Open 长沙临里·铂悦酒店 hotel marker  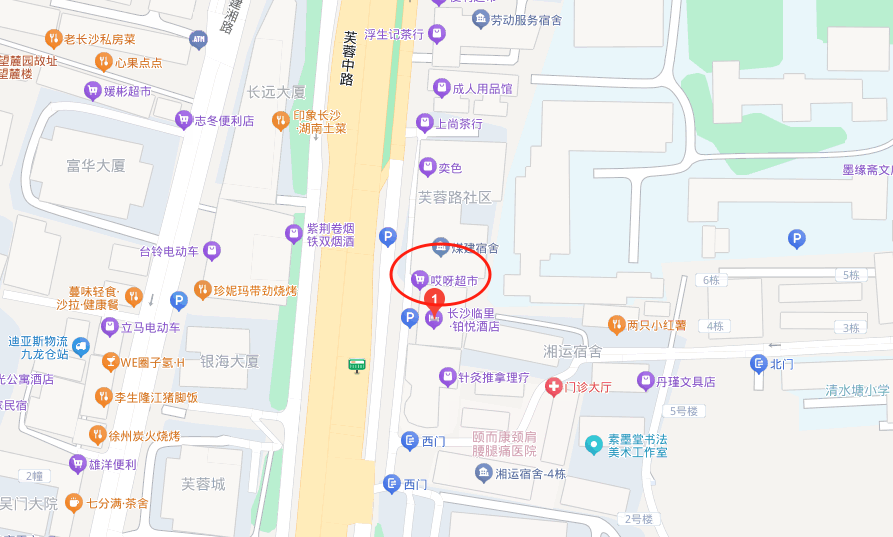click(x=433, y=320)
